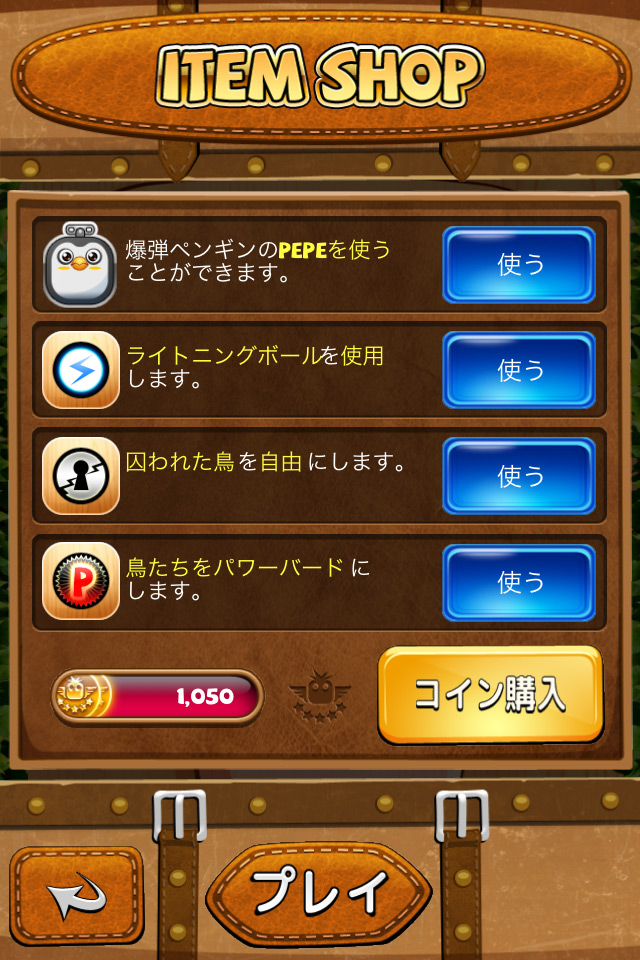Use the free captured birds item
Image resolution: width=640 pixels, height=960 pixels.
click(519, 476)
